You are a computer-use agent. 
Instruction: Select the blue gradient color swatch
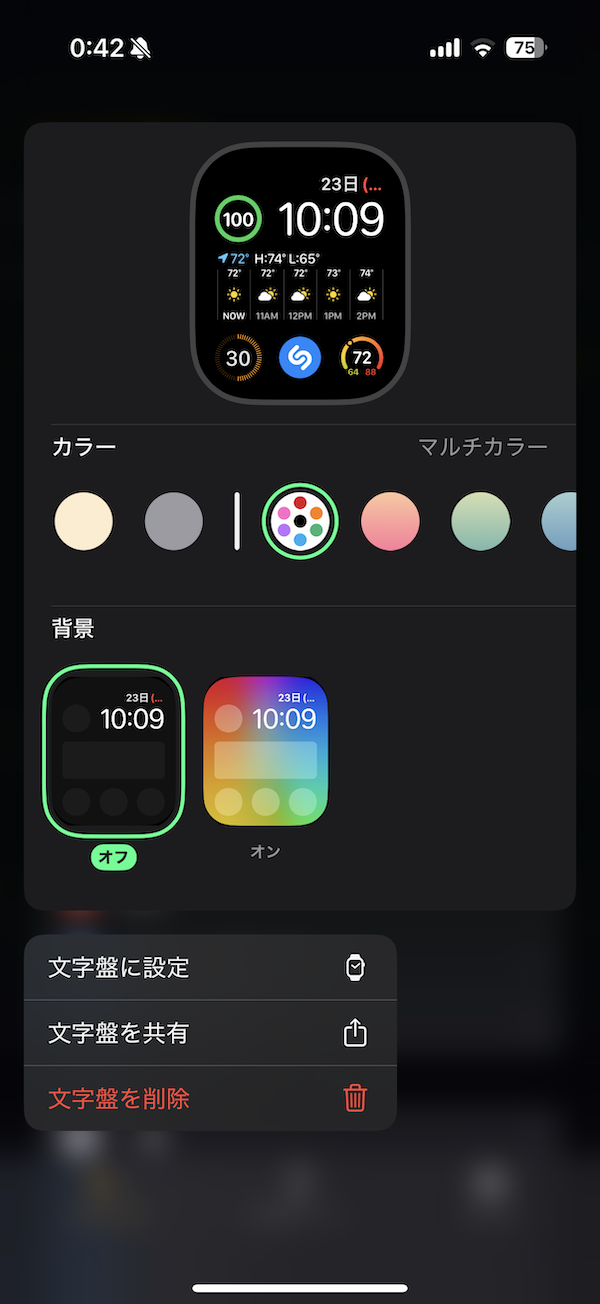562,522
